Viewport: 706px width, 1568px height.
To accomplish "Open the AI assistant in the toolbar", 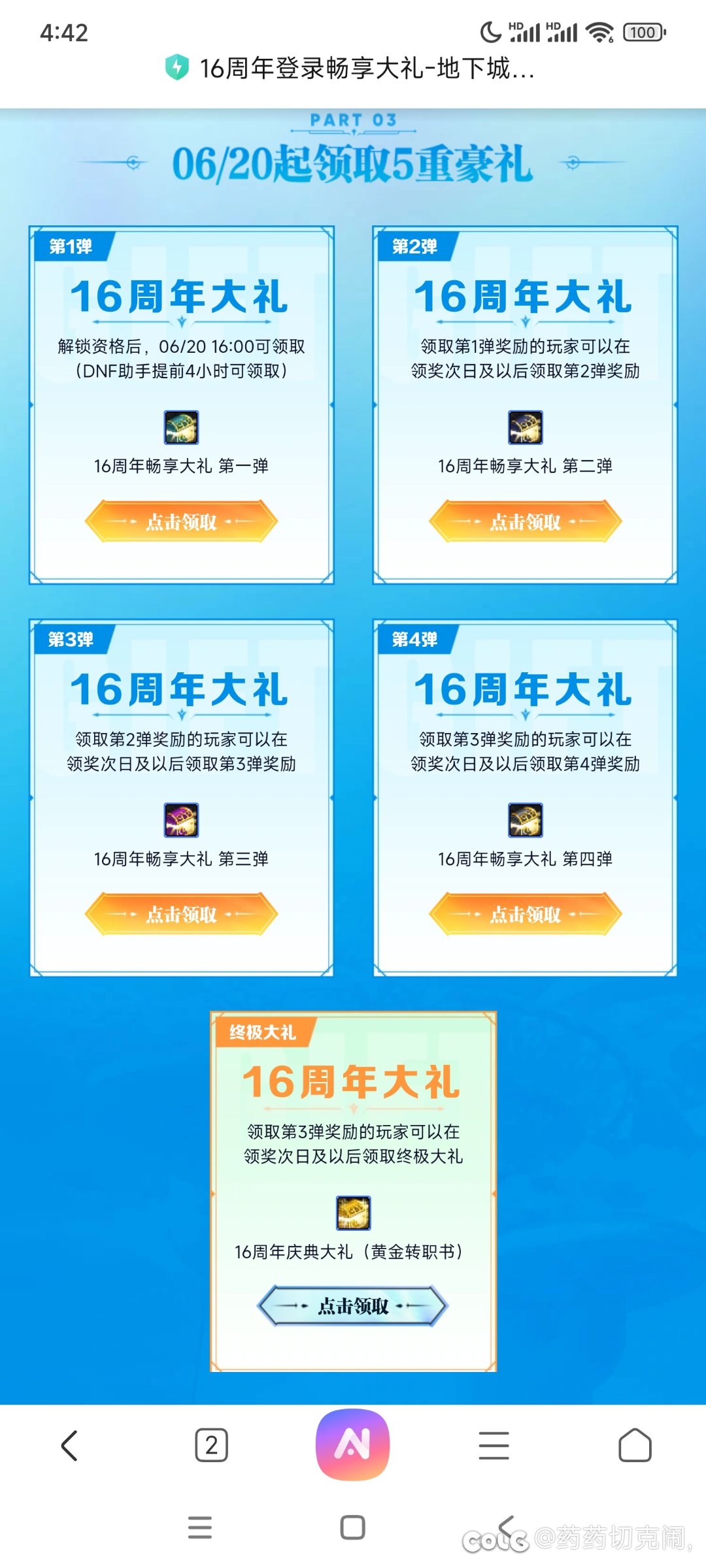I will coord(353,1444).
